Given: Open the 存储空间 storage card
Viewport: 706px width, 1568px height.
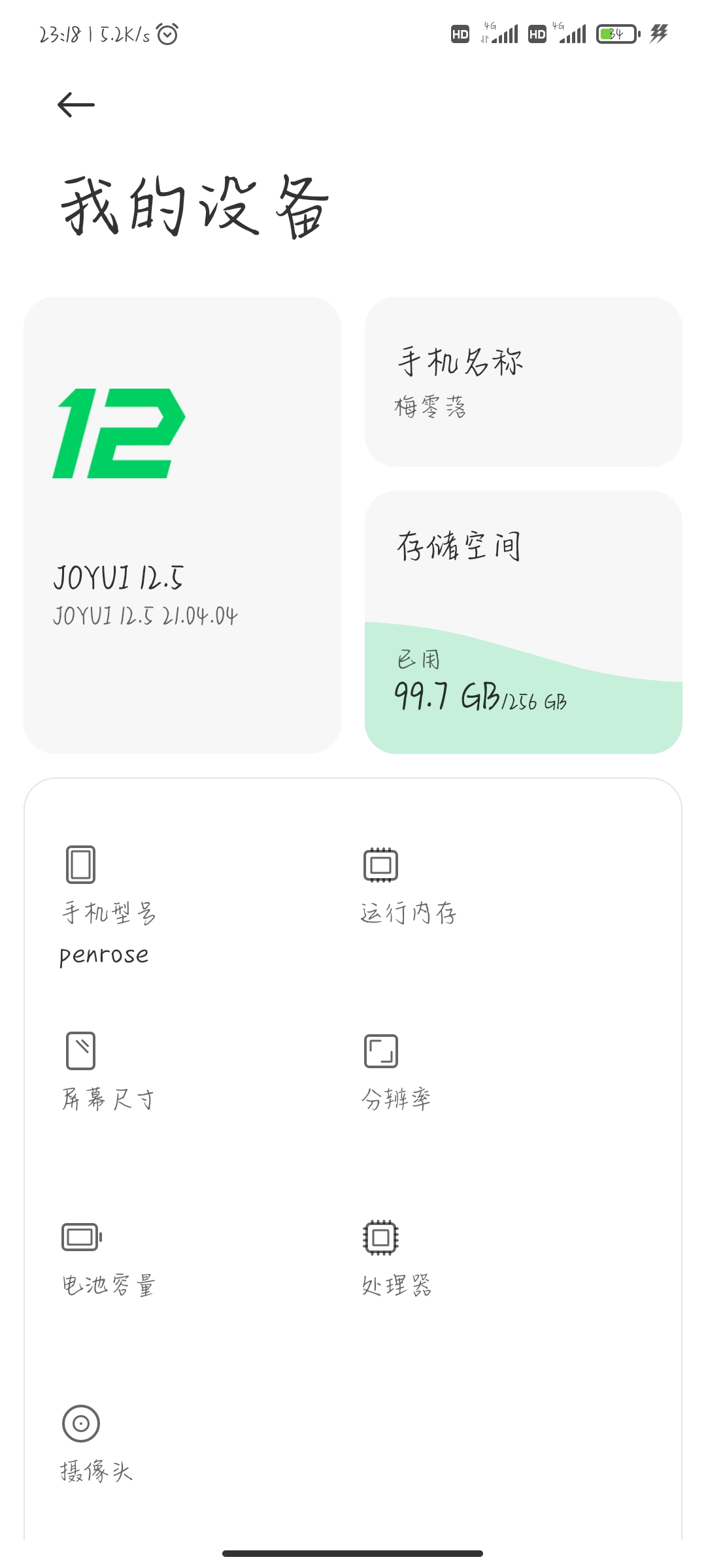Looking at the screenshot, I should (x=524, y=622).
